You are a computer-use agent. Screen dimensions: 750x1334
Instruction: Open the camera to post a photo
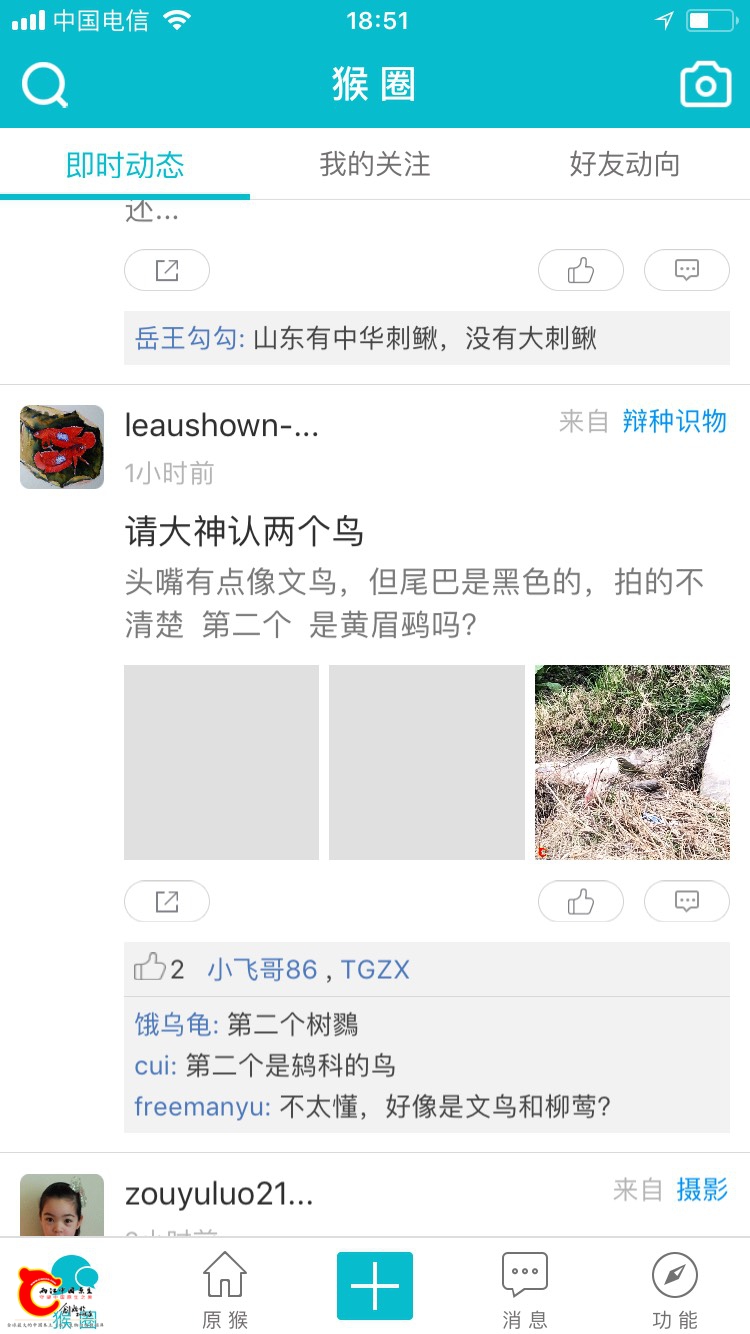pos(705,86)
